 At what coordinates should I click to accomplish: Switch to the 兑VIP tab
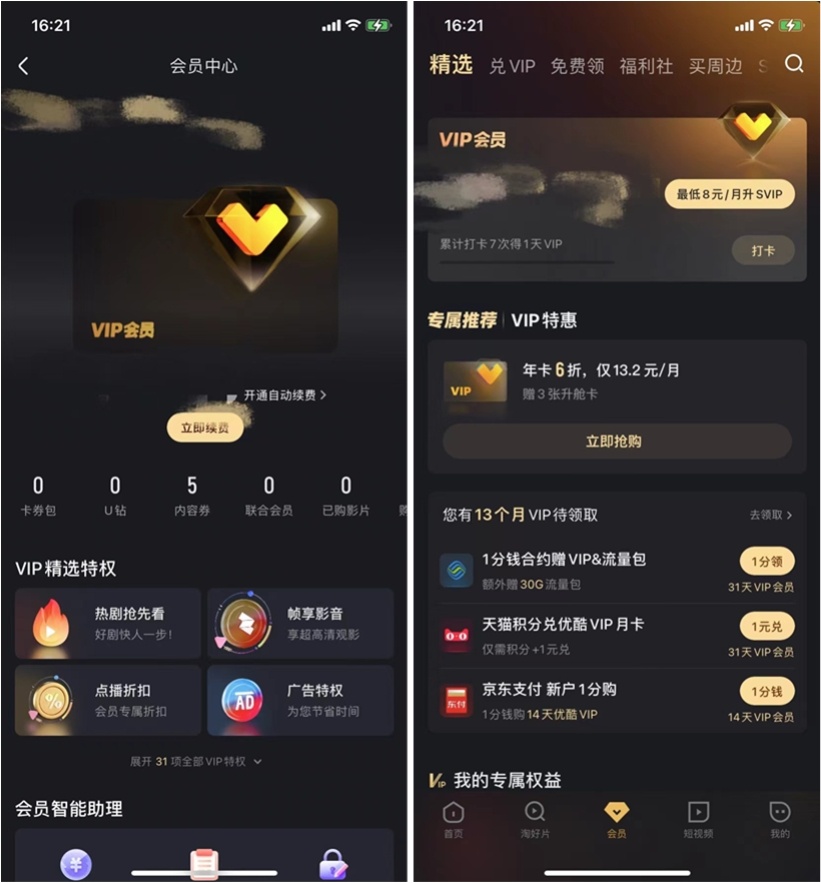512,66
